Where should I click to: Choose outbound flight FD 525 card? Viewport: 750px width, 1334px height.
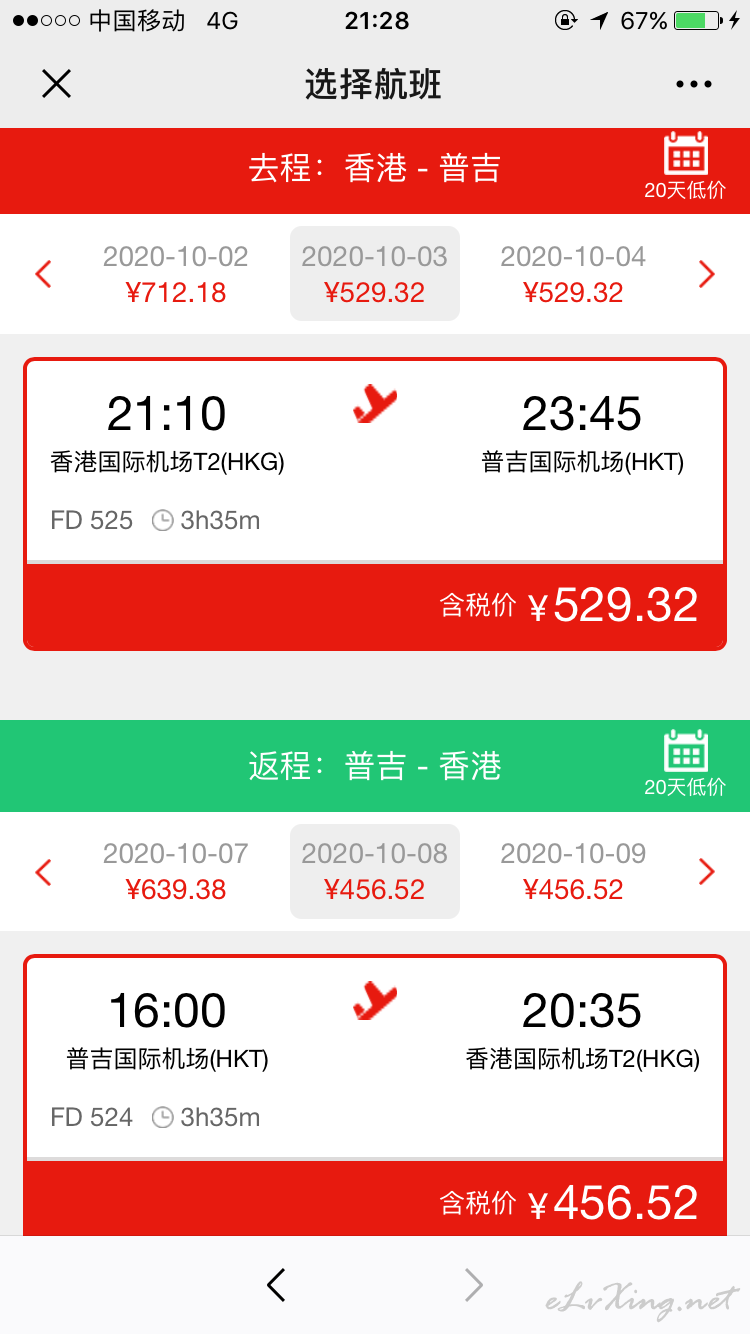(375, 504)
